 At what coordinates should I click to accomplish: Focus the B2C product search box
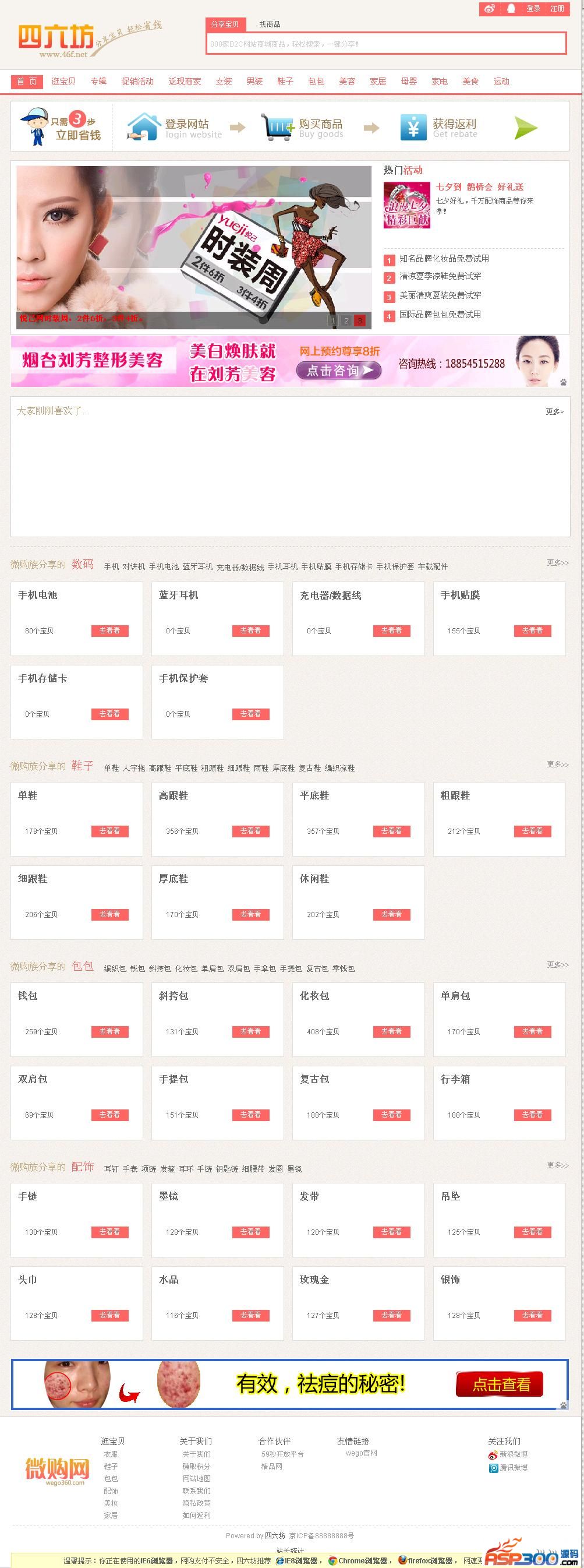[x=385, y=44]
